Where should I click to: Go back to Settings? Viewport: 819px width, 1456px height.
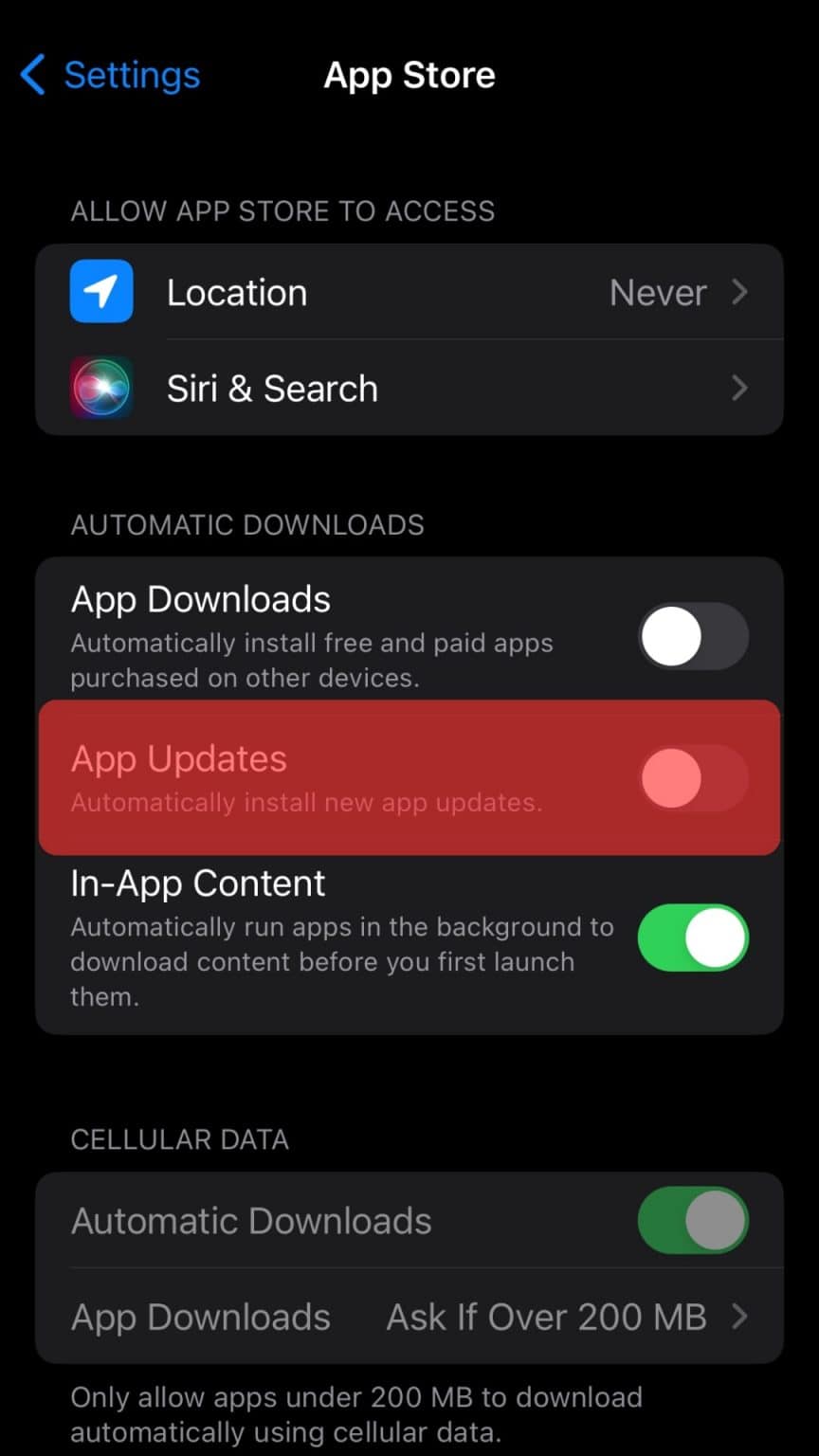pyautogui.click(x=110, y=75)
